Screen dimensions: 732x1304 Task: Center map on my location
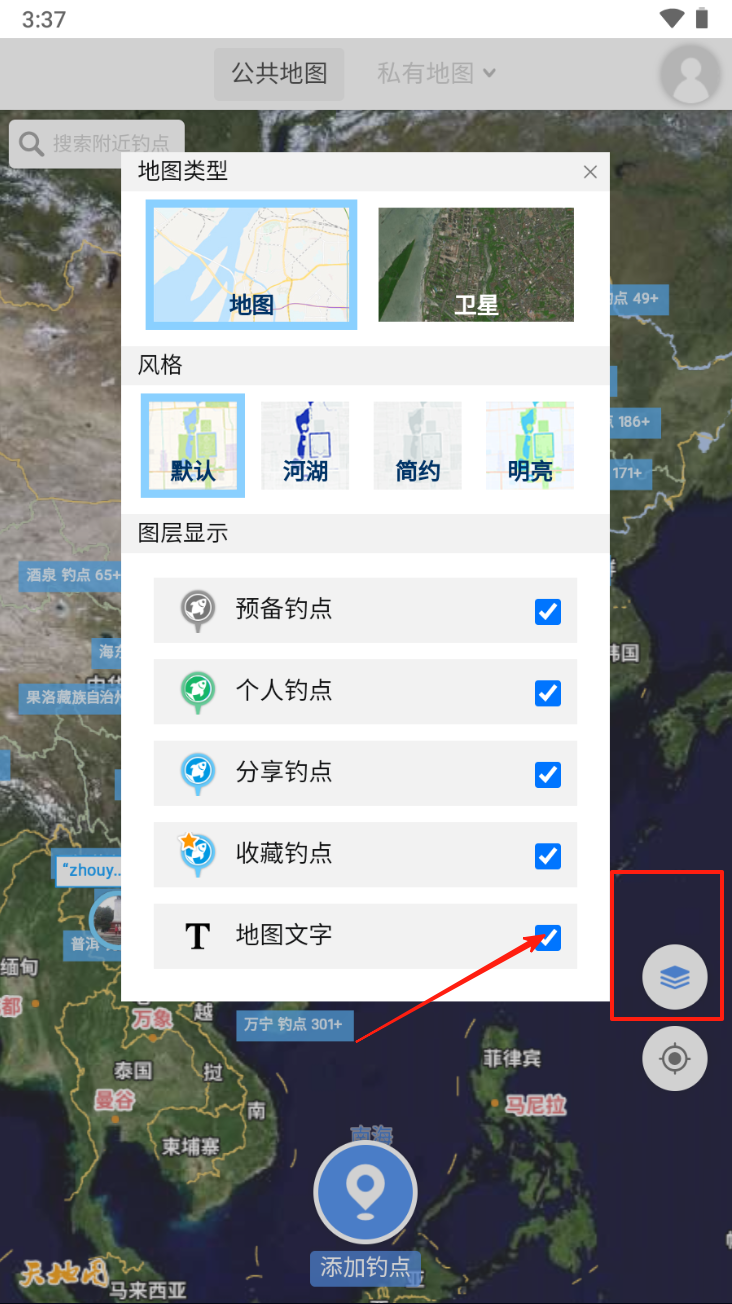675,1058
